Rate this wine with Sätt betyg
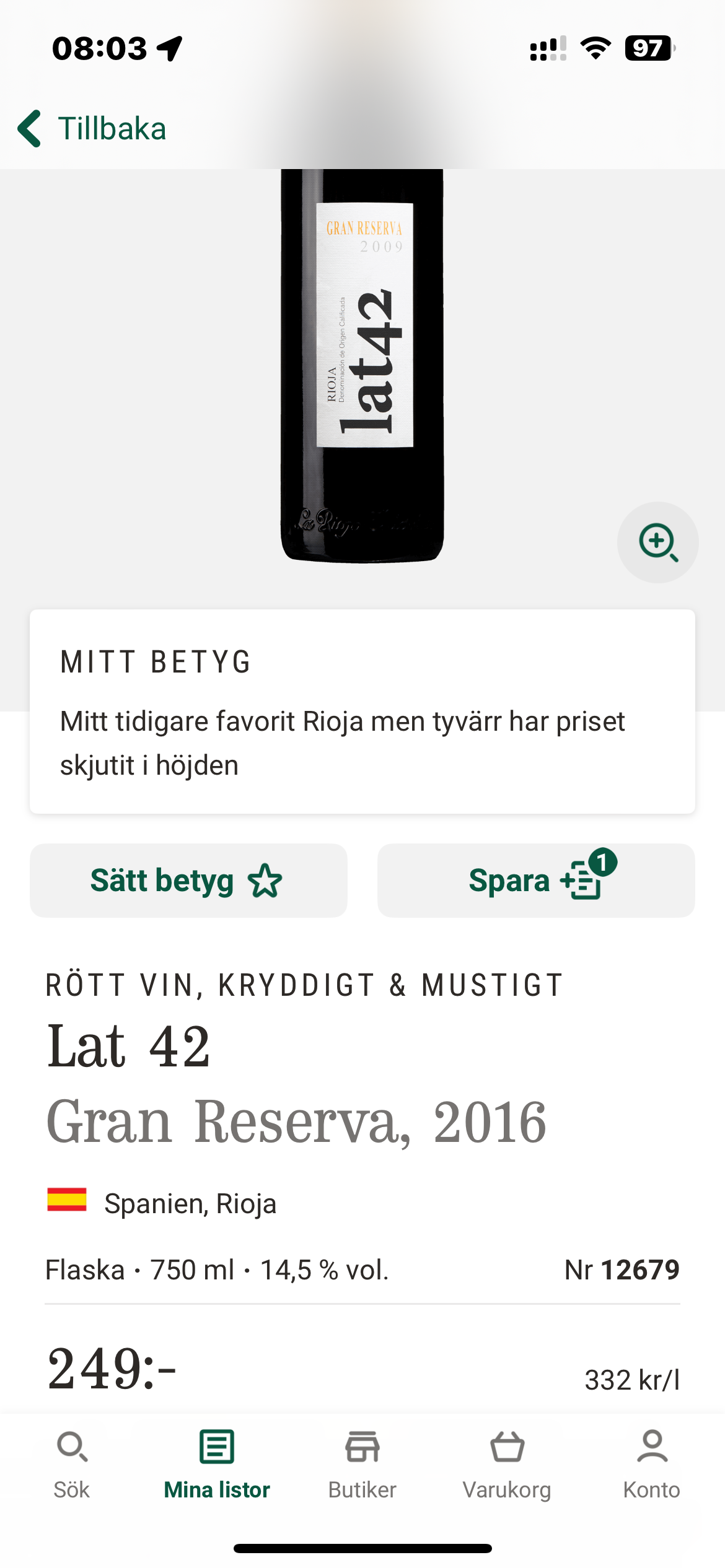The height and width of the screenshot is (1568, 725). [x=188, y=880]
